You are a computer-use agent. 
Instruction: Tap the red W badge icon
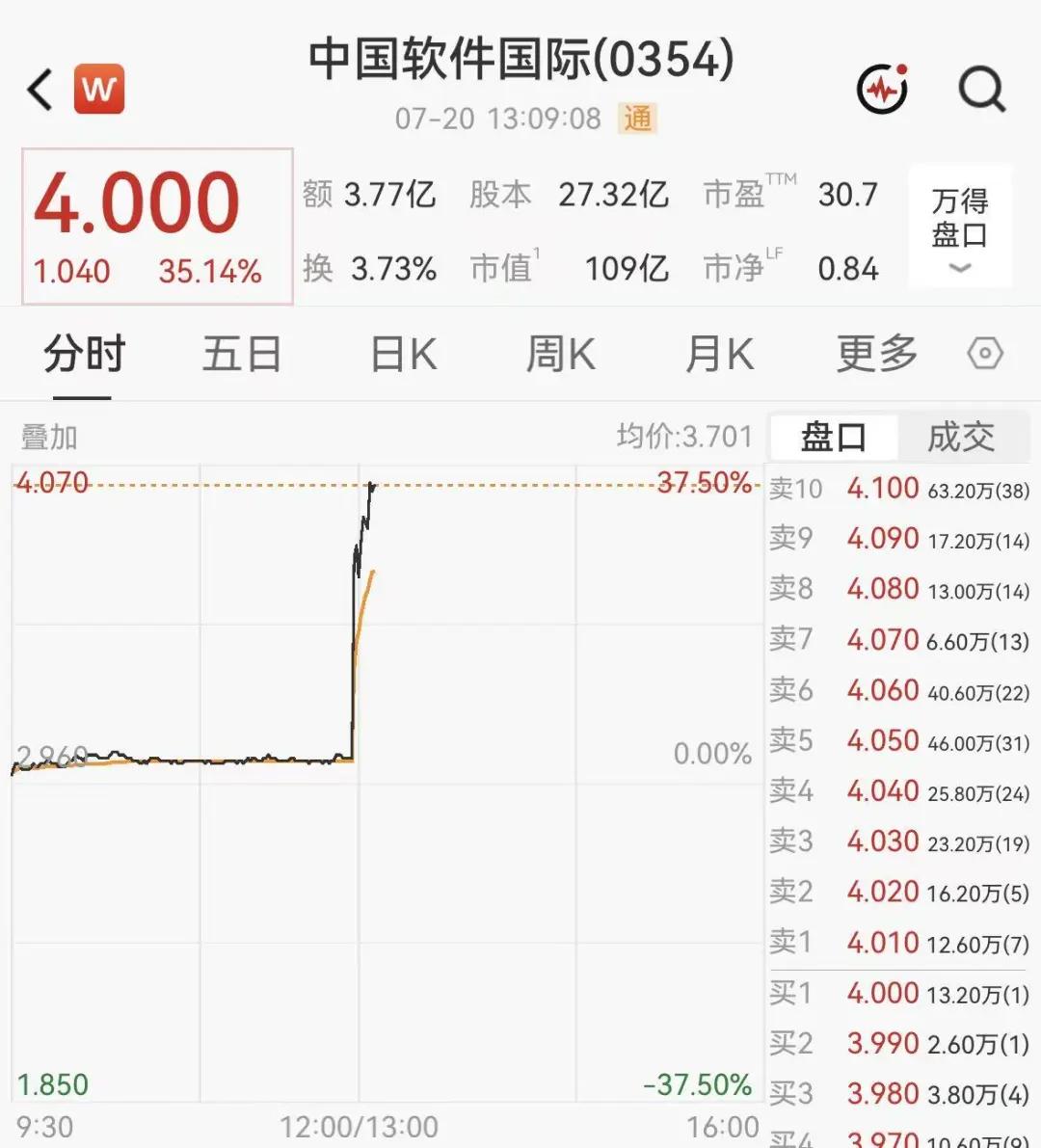coord(99,90)
